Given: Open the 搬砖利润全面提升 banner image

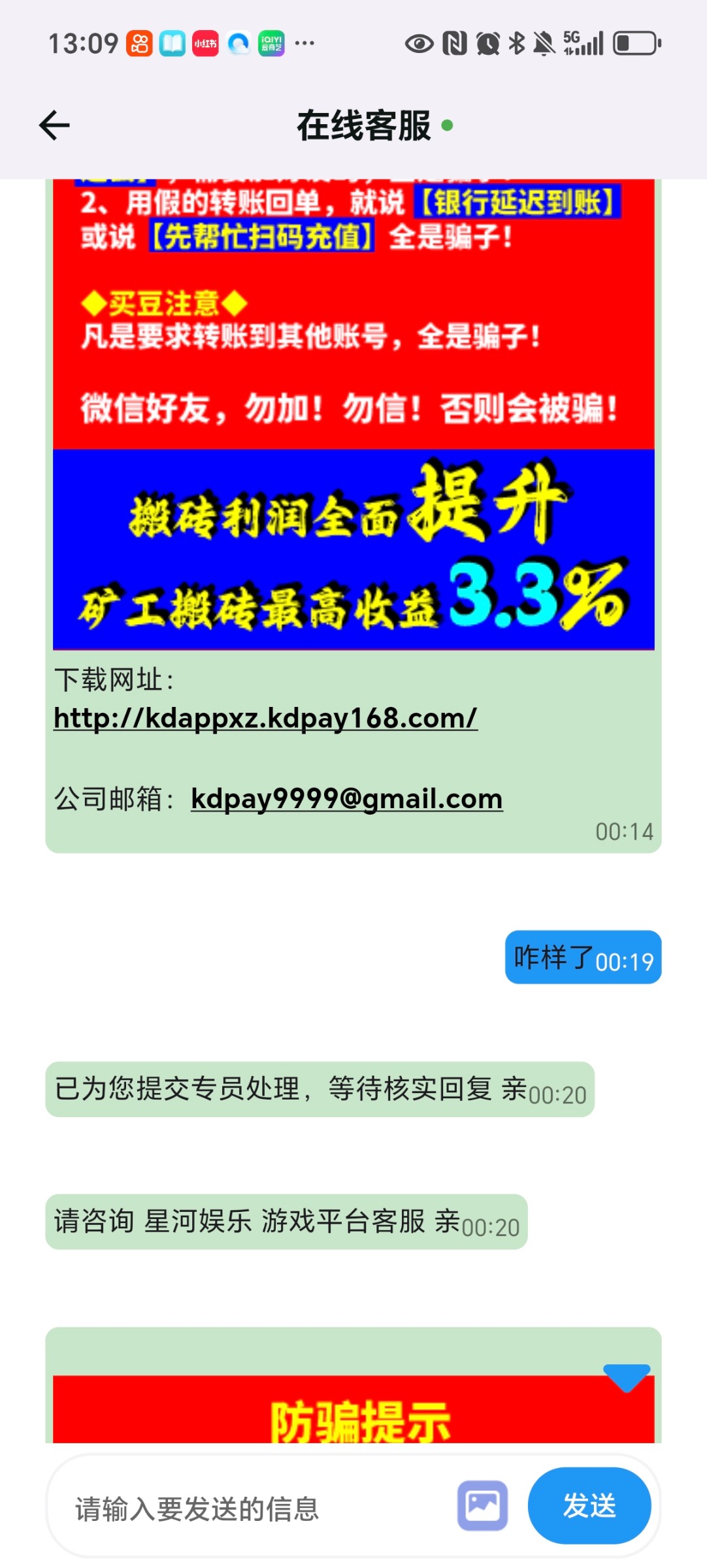Looking at the screenshot, I should tap(354, 549).
